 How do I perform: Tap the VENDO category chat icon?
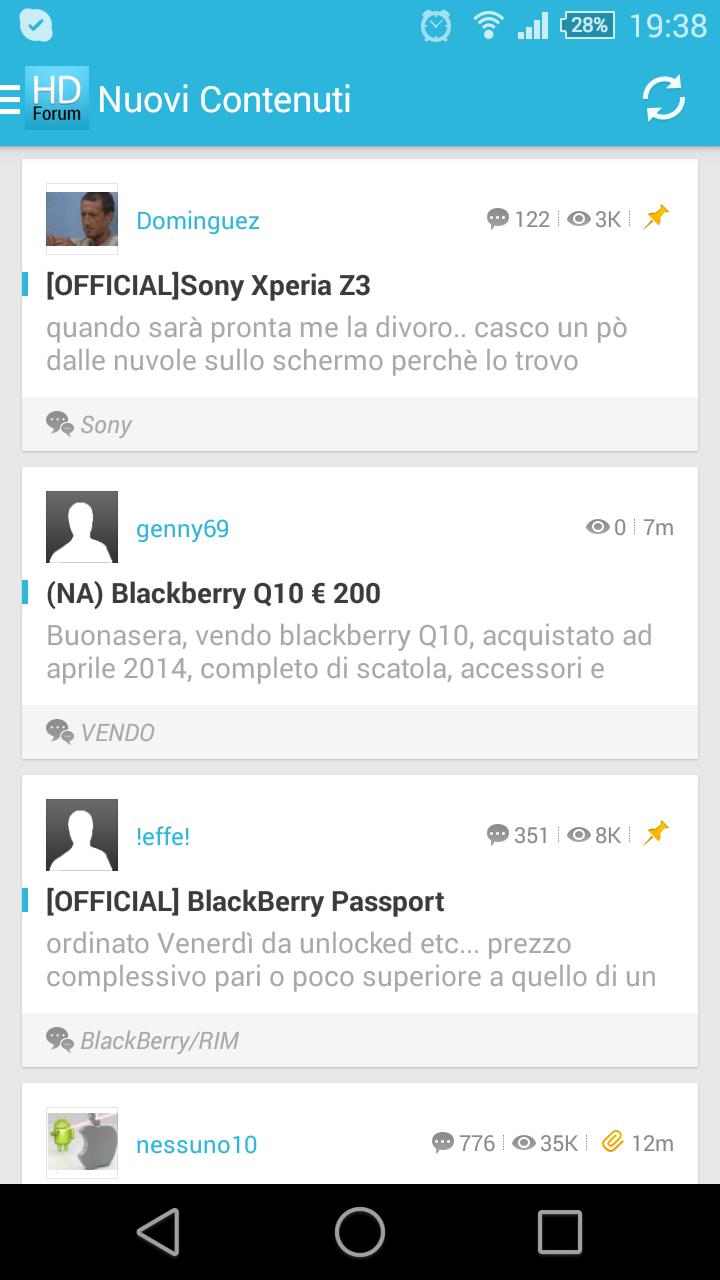click(x=60, y=732)
